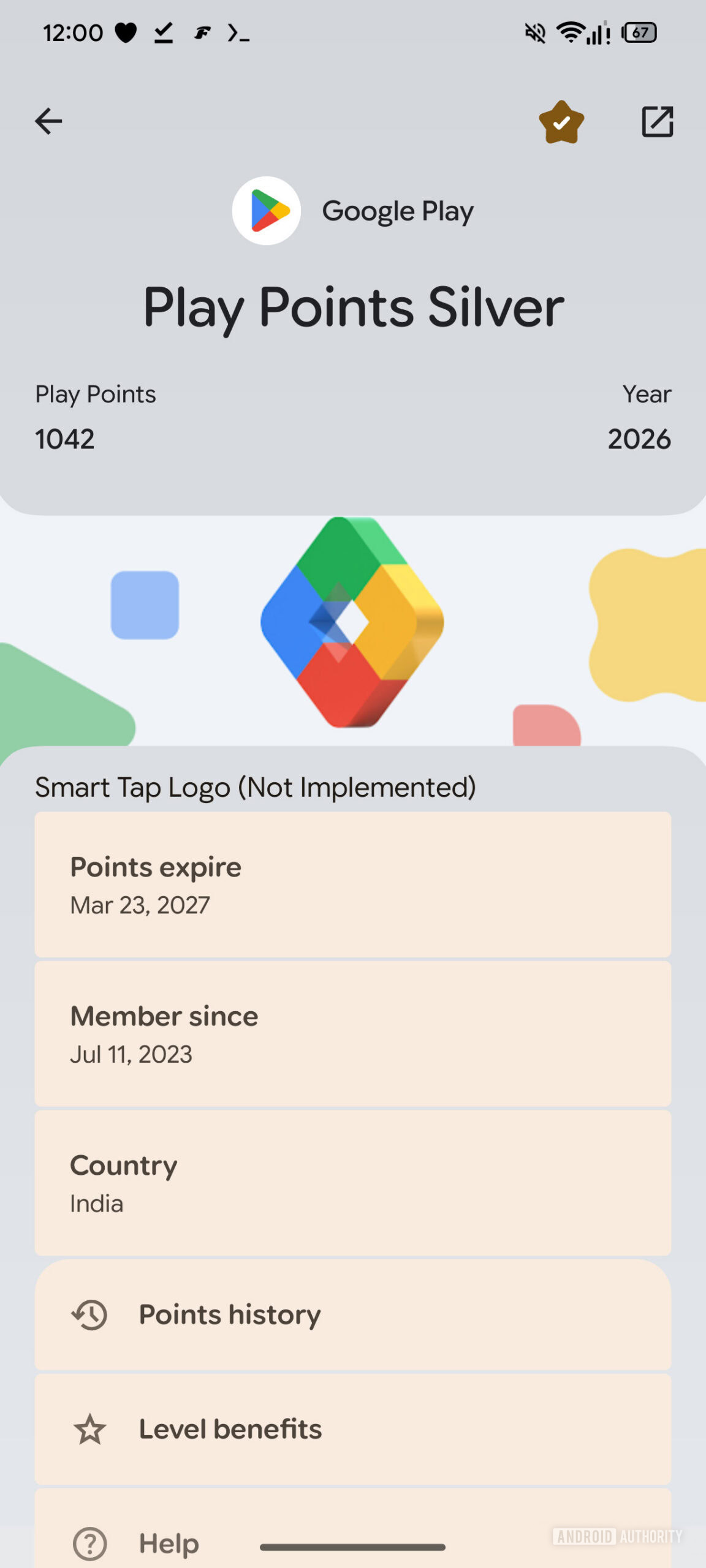Tap the Smart Tap Logo label
Viewport: 706px width, 1568px height.
[255, 786]
